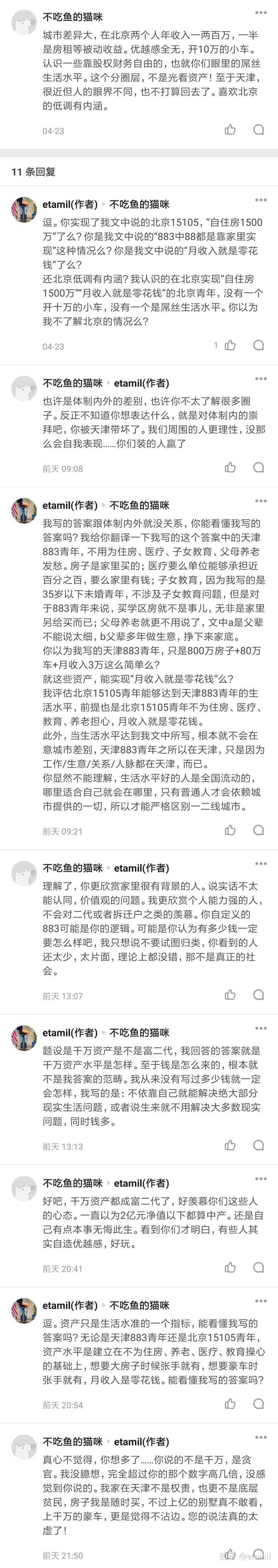The width and height of the screenshot is (278, 1568).
Task: Reply to the top comment dated 04-23
Action: click(258, 130)
